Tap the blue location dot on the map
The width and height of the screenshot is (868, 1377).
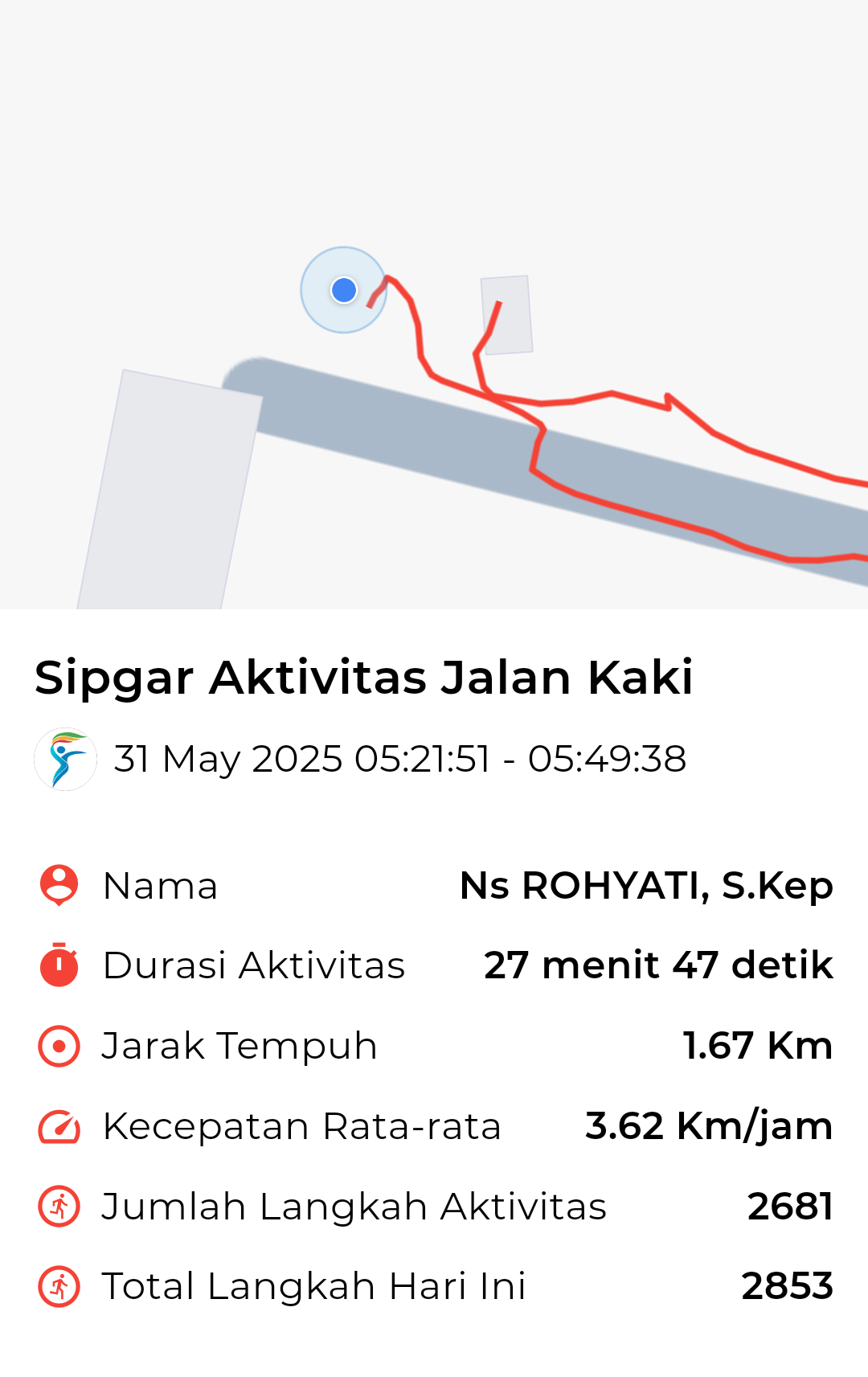coord(344,290)
